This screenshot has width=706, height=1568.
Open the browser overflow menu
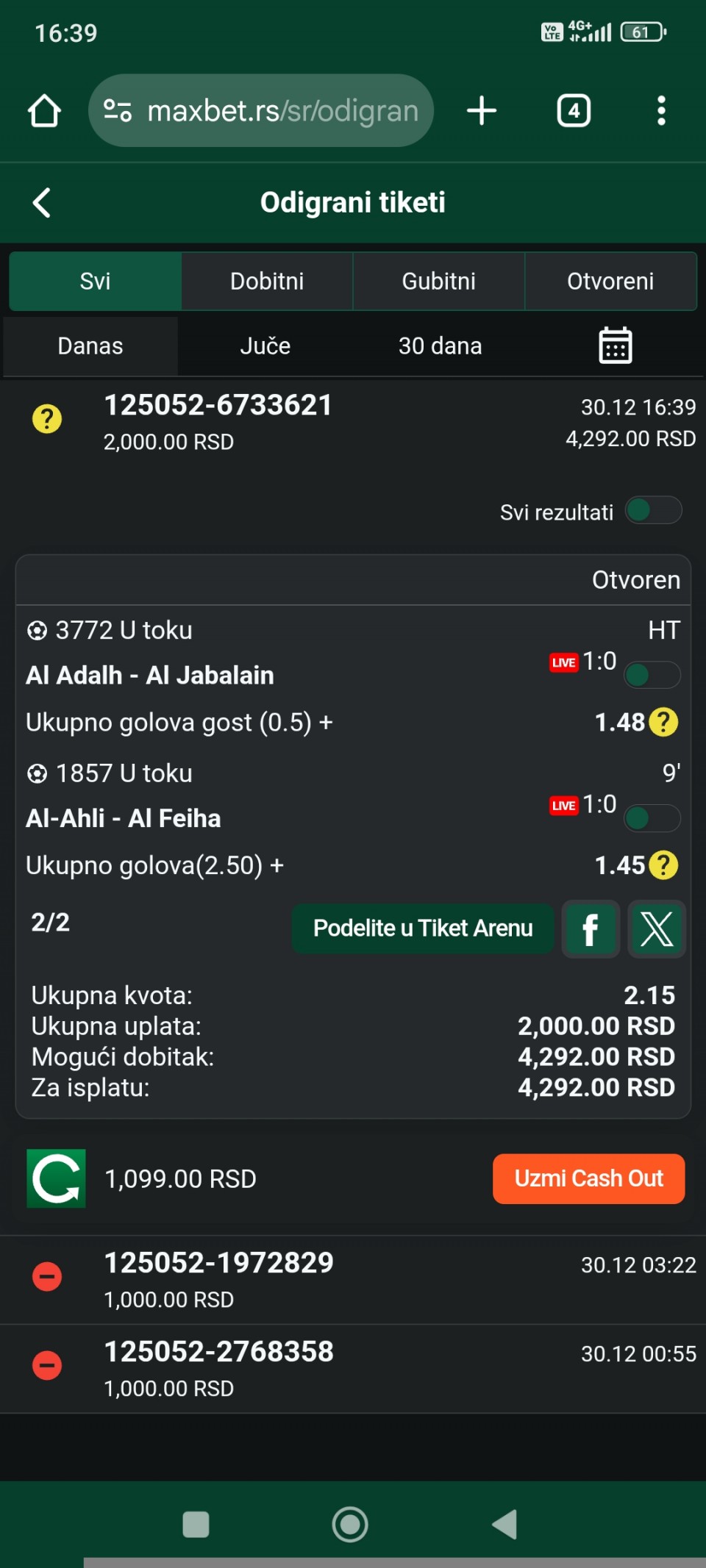661,111
